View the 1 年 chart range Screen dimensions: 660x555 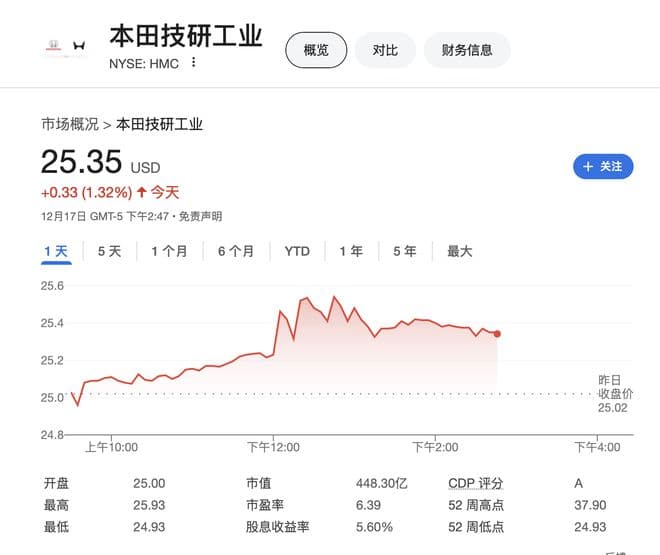(351, 251)
